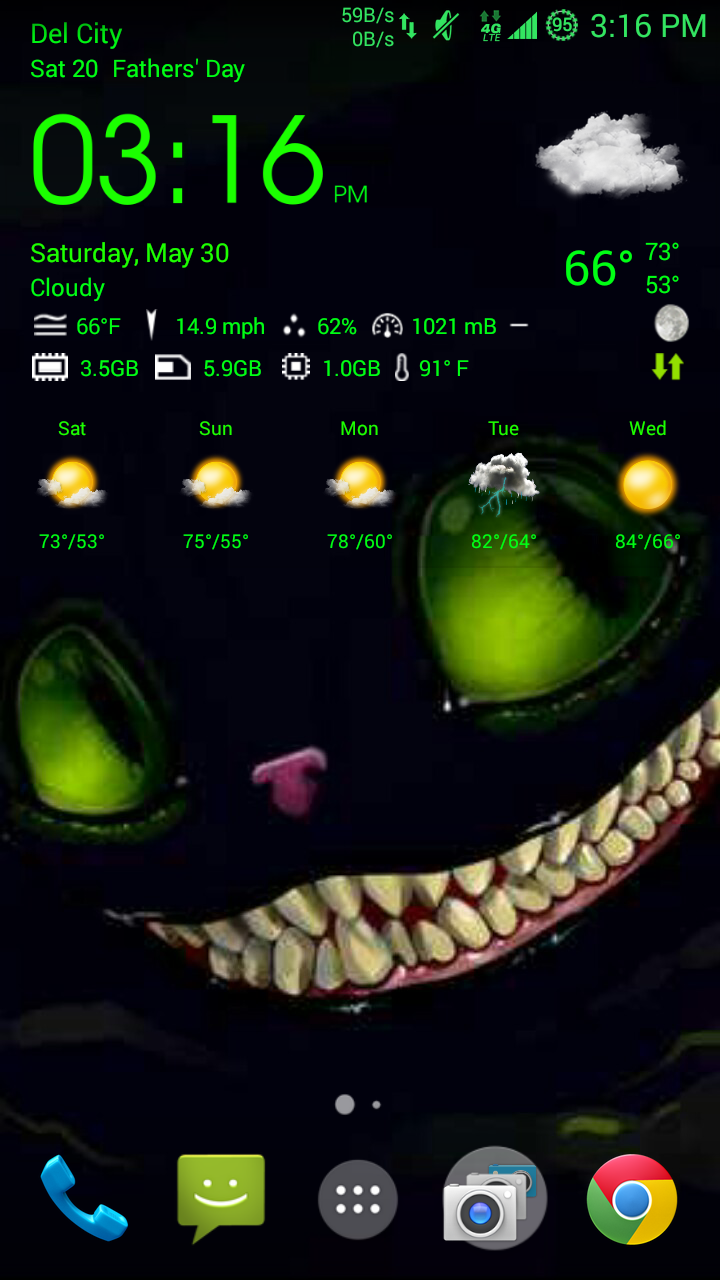This screenshot has height=1280, width=720.
Task: View Wednesday's sunny forecast
Action: tap(648, 485)
